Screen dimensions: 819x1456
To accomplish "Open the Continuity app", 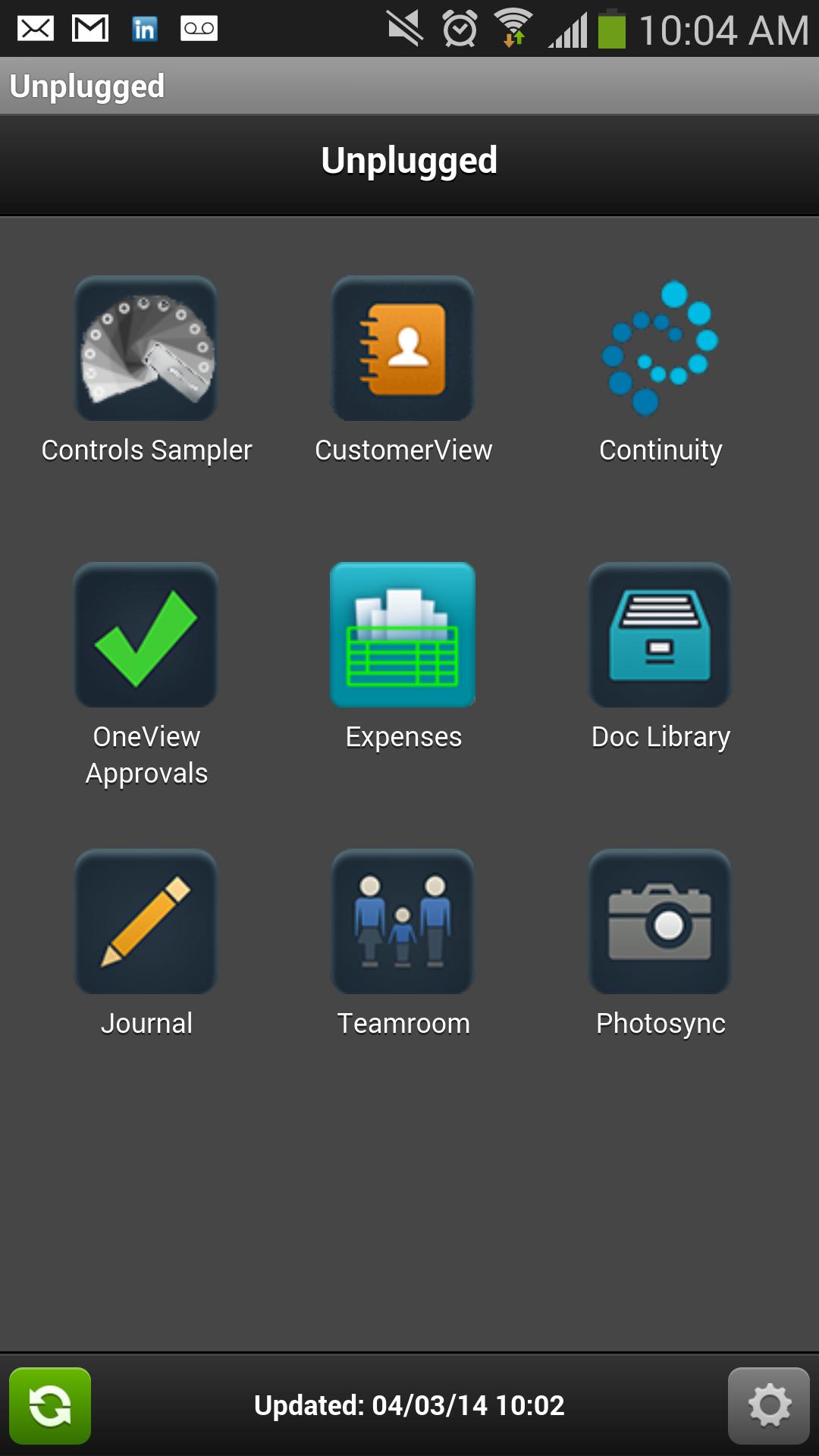I will click(660, 349).
